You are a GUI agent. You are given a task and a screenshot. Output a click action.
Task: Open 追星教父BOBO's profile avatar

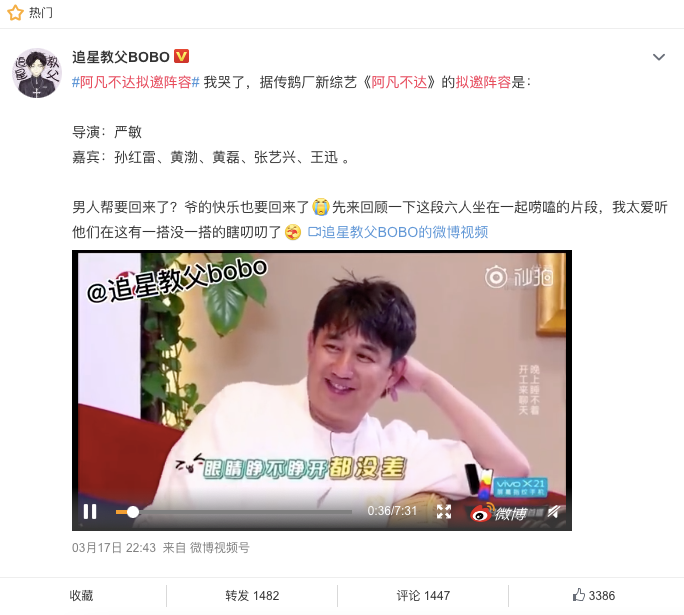(x=36, y=73)
